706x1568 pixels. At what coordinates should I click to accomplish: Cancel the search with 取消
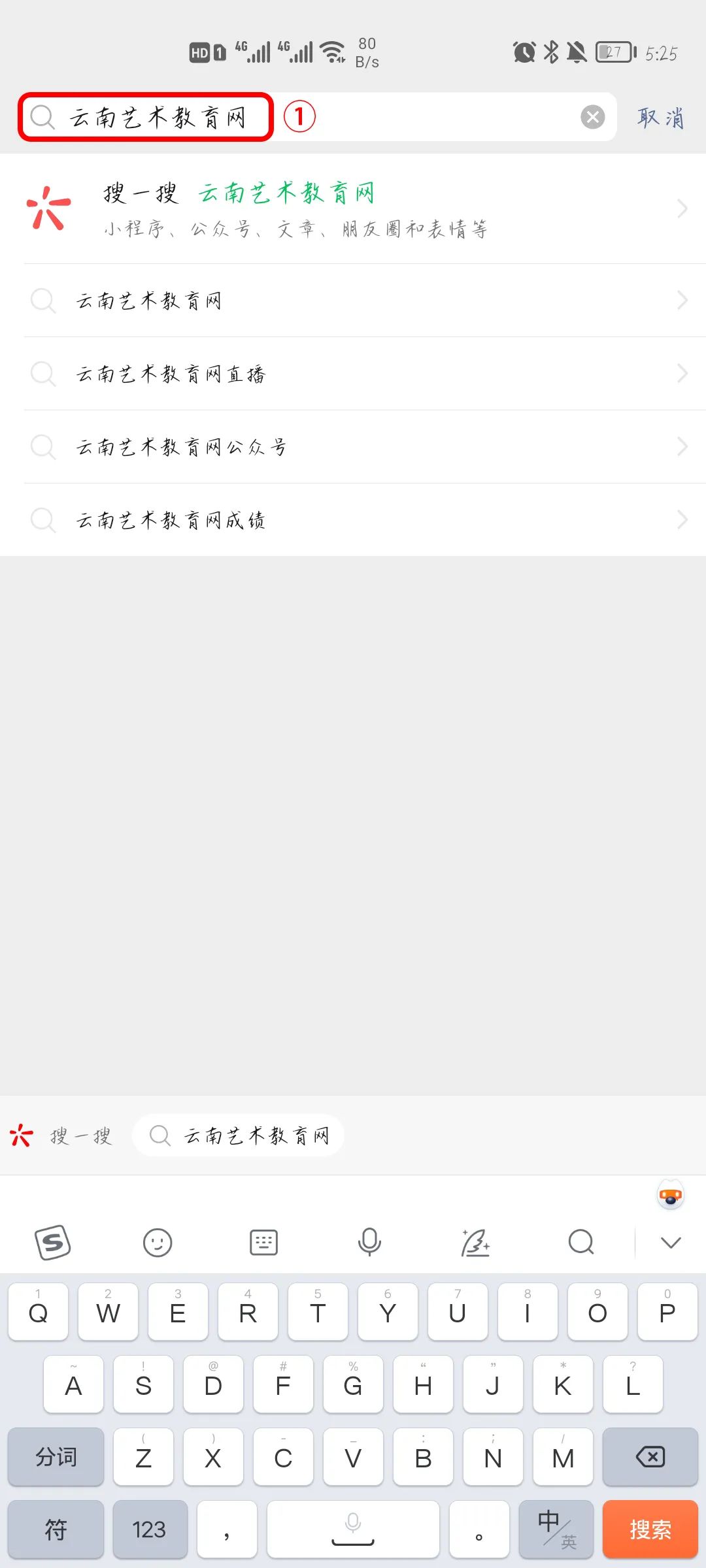coord(660,118)
